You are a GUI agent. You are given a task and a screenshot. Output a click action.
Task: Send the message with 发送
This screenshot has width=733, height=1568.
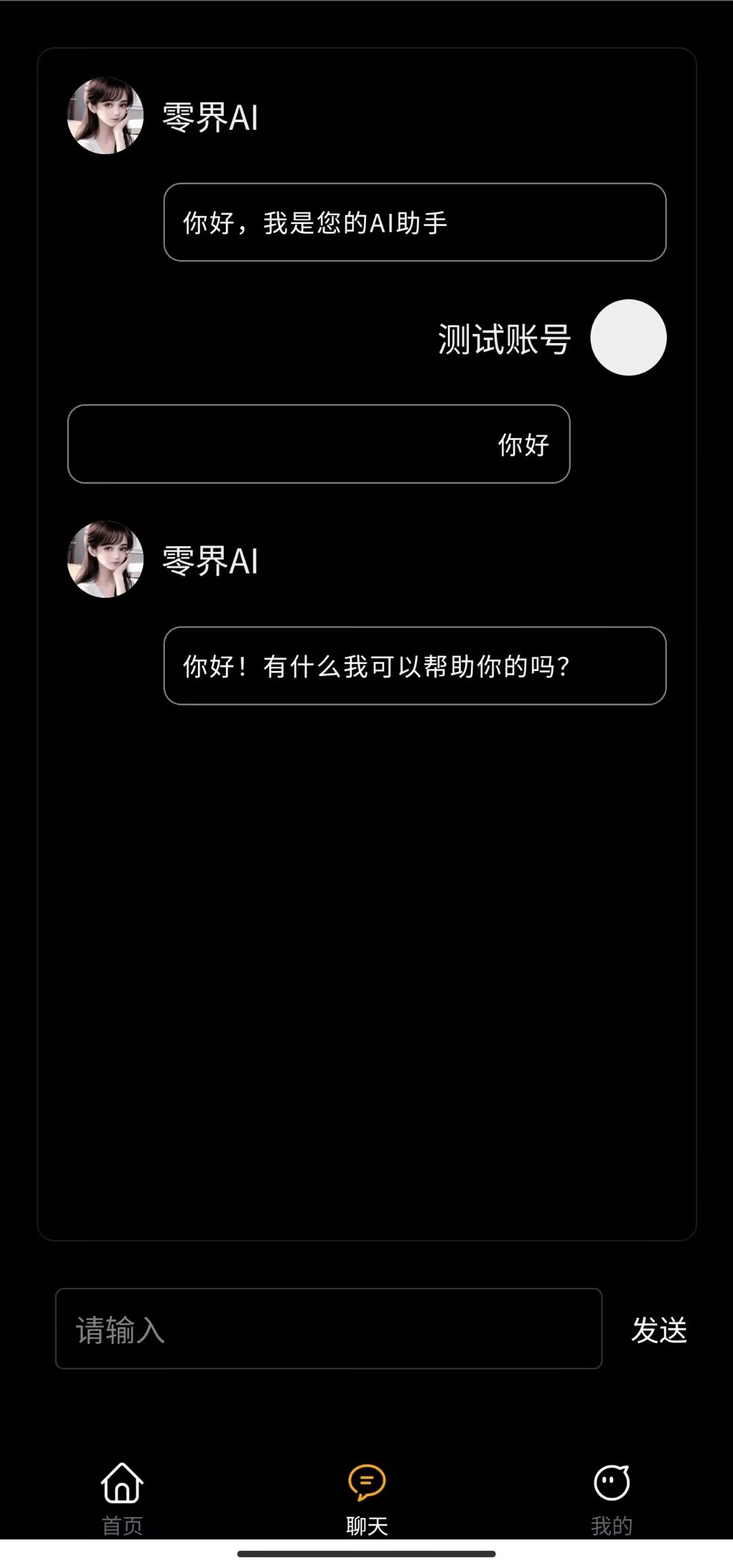coord(658,1330)
